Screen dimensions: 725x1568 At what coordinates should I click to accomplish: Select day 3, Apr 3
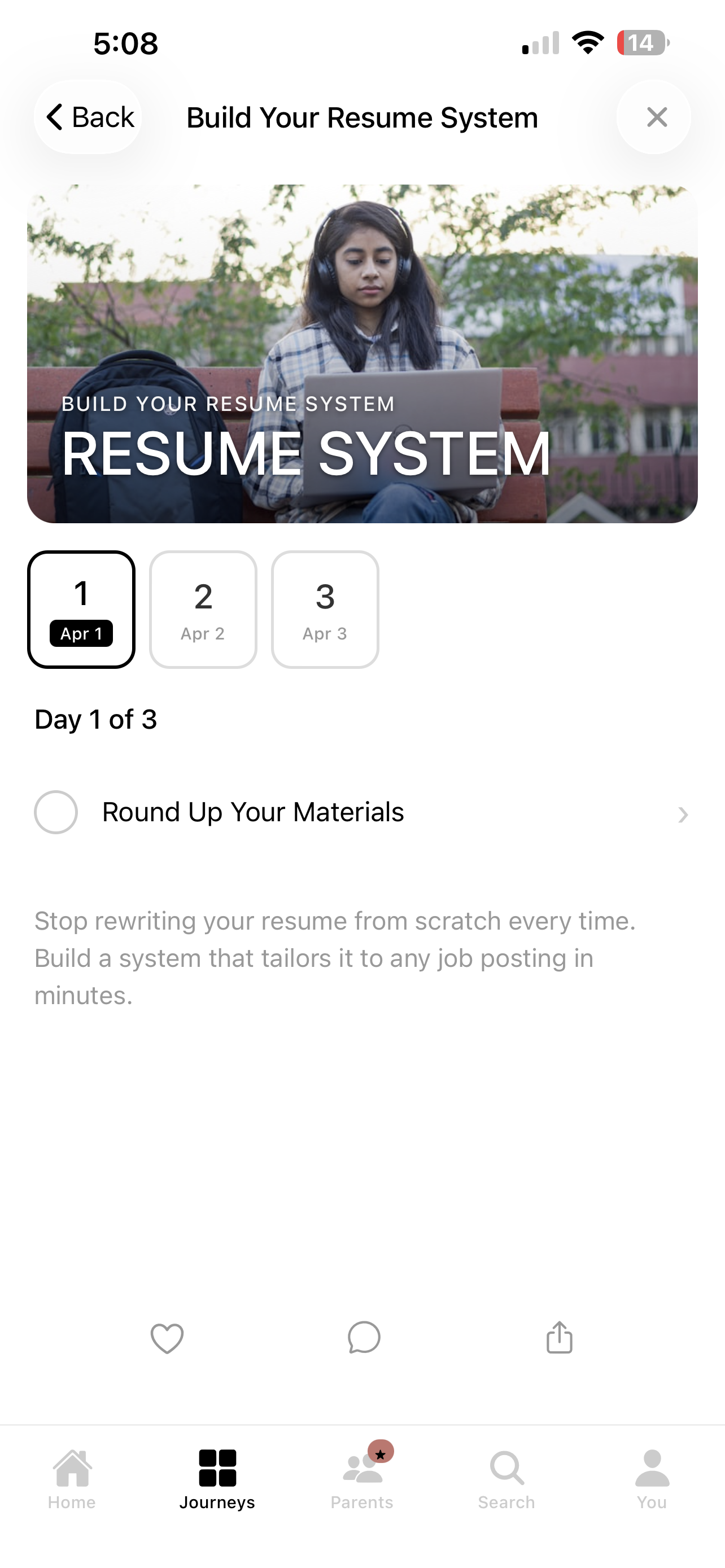coord(325,609)
